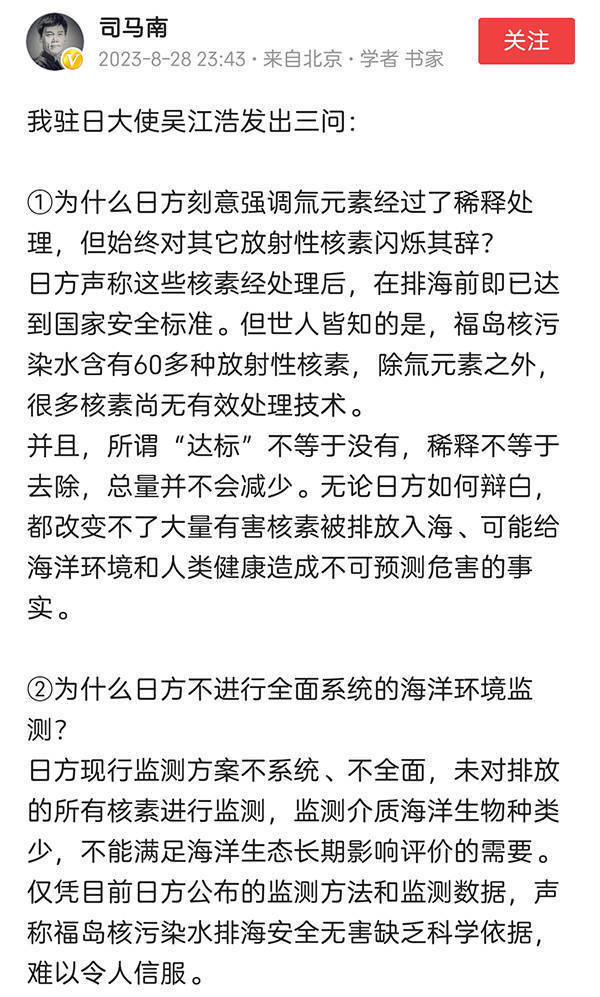The image size is (600, 997).
Task: Open the 司马南 username link
Action: pyautogui.click(x=133, y=27)
